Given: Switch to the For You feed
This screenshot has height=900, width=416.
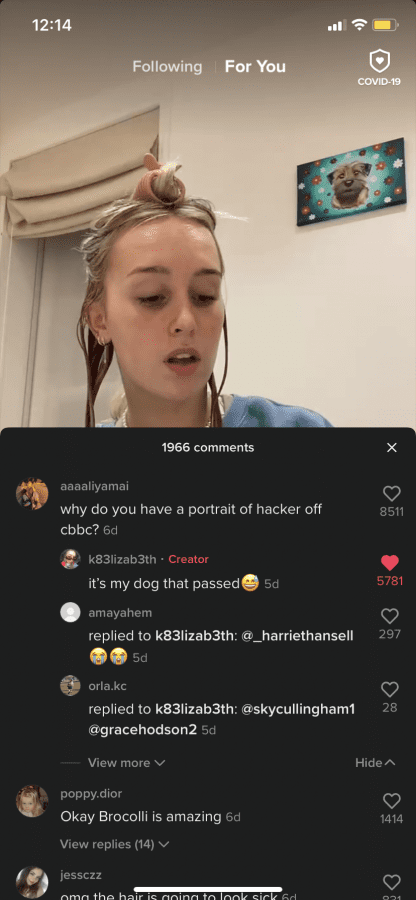Looking at the screenshot, I should 255,67.
